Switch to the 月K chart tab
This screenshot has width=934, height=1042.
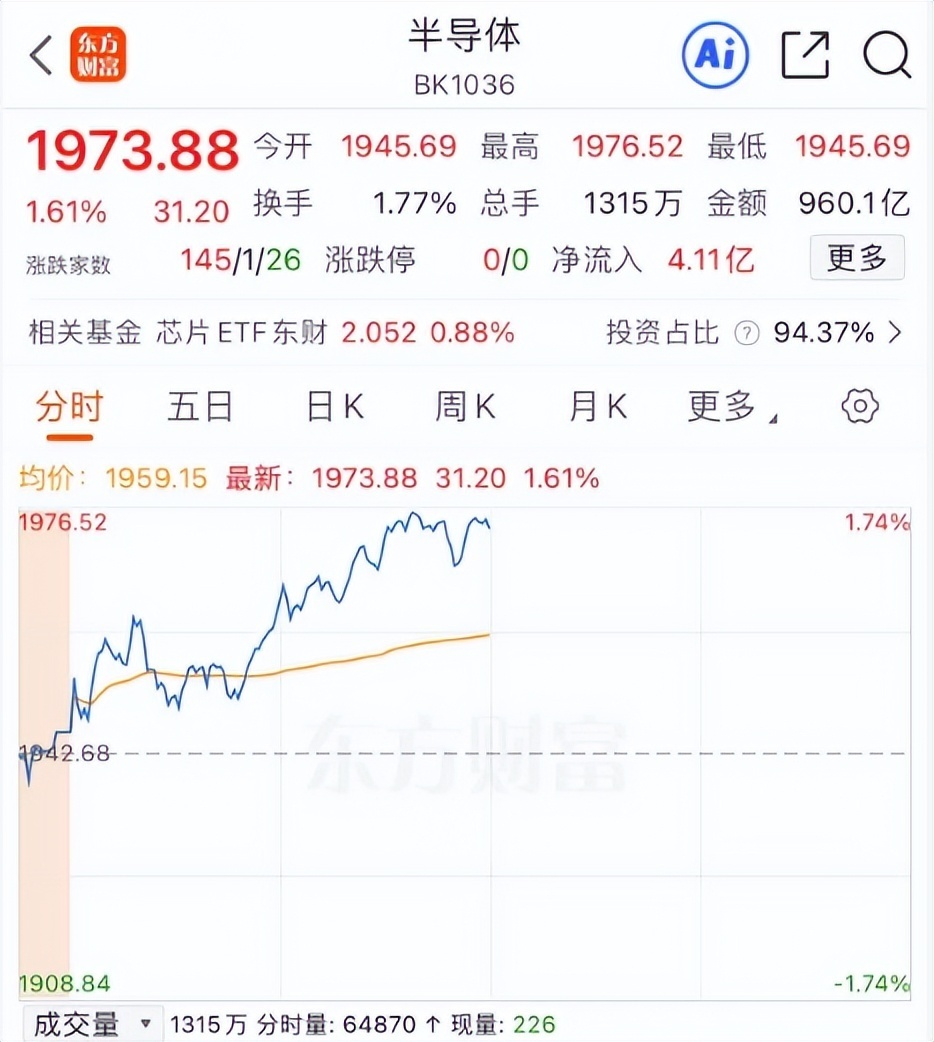click(x=598, y=407)
